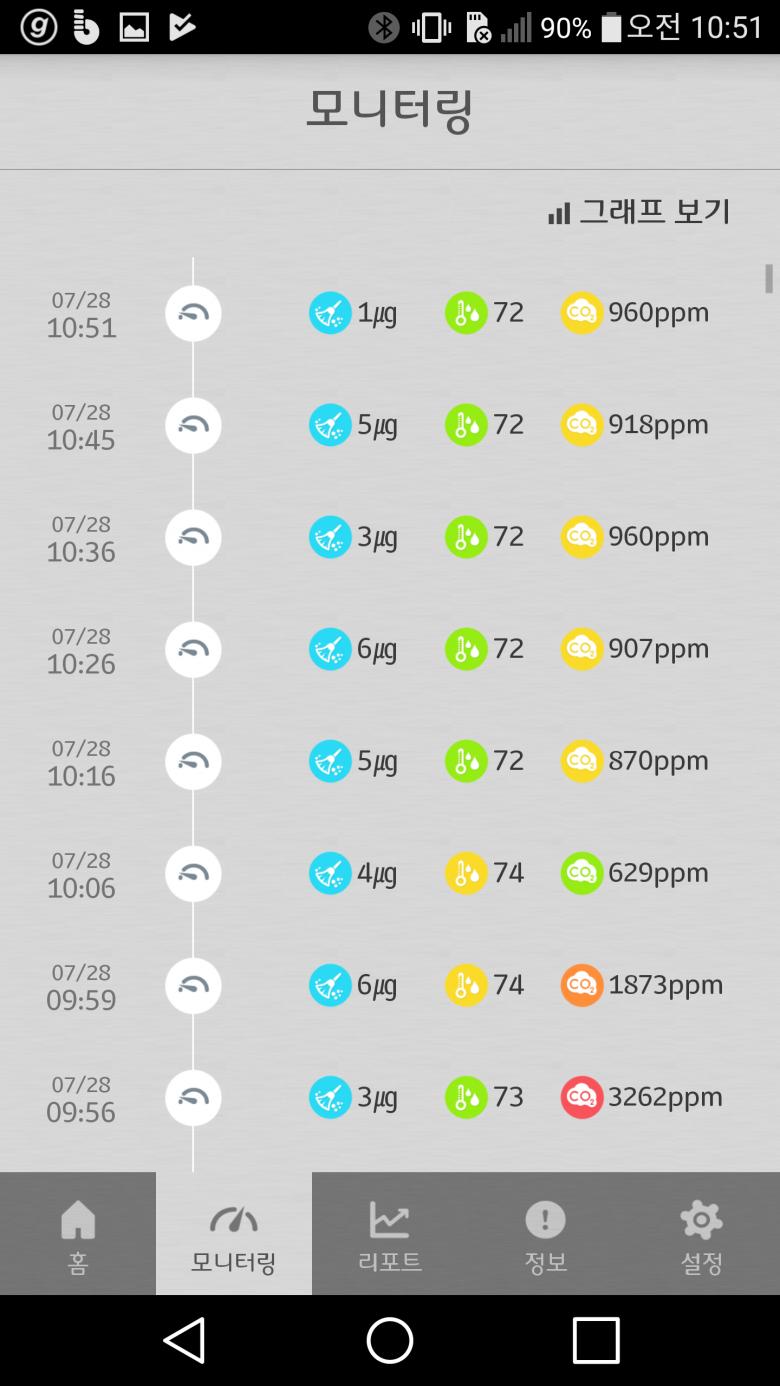Tap the system back button
Viewport: 780px width, 1386px height.
(185, 1340)
